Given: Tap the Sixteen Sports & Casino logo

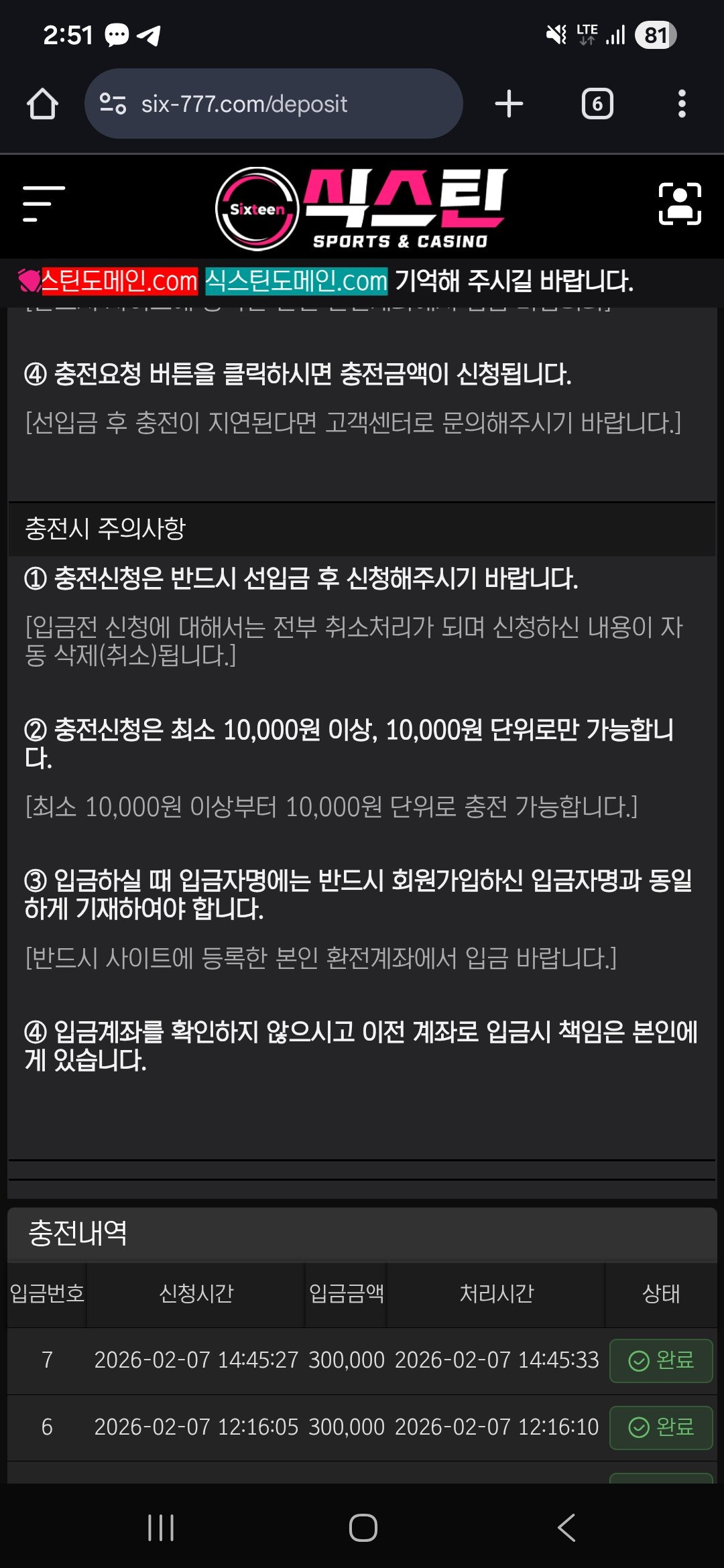Looking at the screenshot, I should pyautogui.click(x=362, y=209).
